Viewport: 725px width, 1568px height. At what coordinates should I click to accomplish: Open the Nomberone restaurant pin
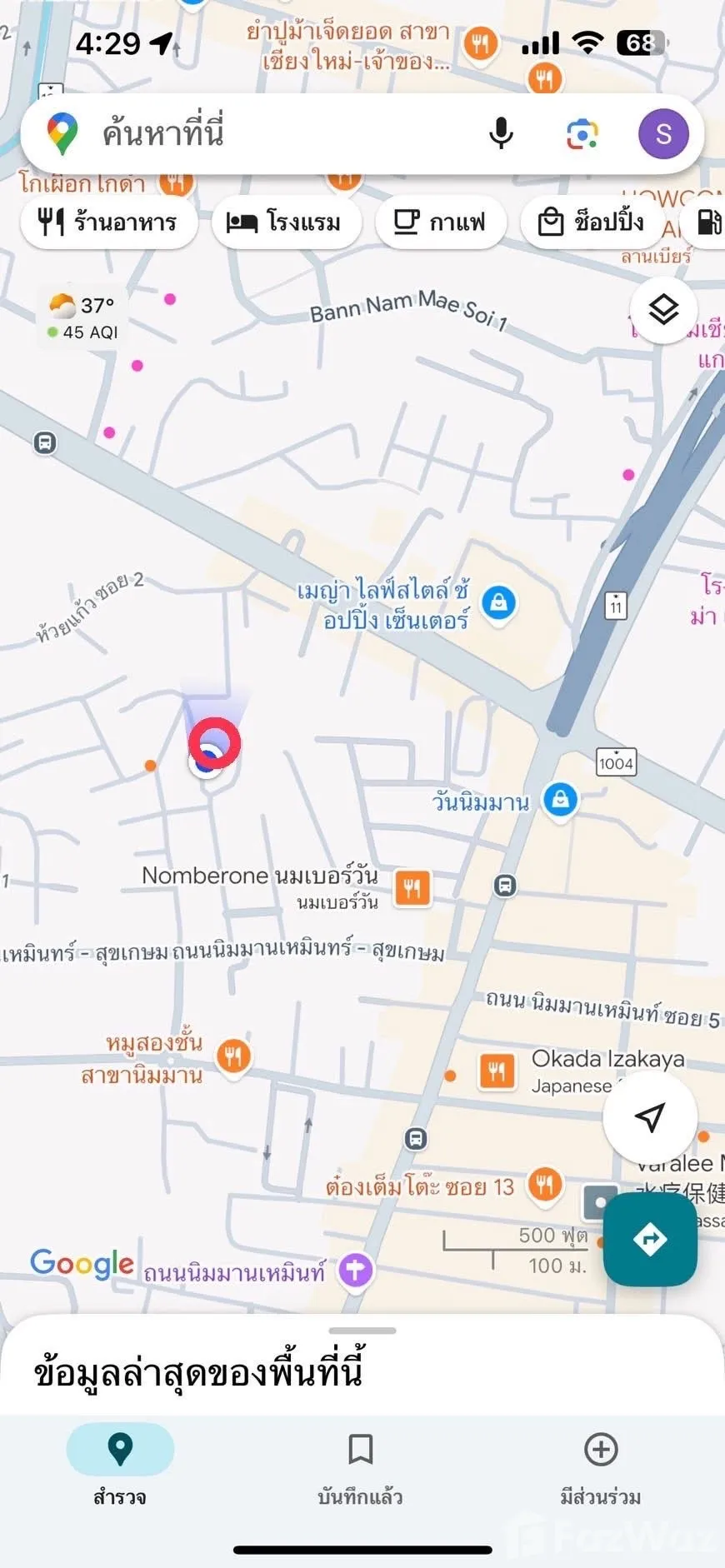pyautogui.click(x=412, y=888)
